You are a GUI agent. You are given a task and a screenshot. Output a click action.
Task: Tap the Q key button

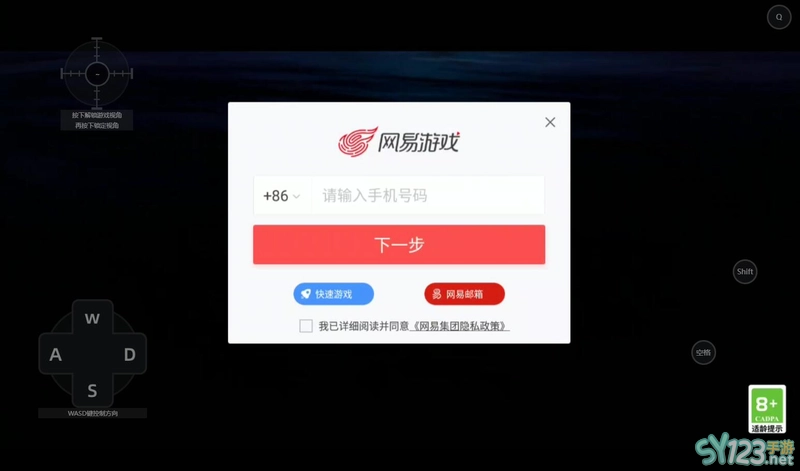(x=779, y=17)
